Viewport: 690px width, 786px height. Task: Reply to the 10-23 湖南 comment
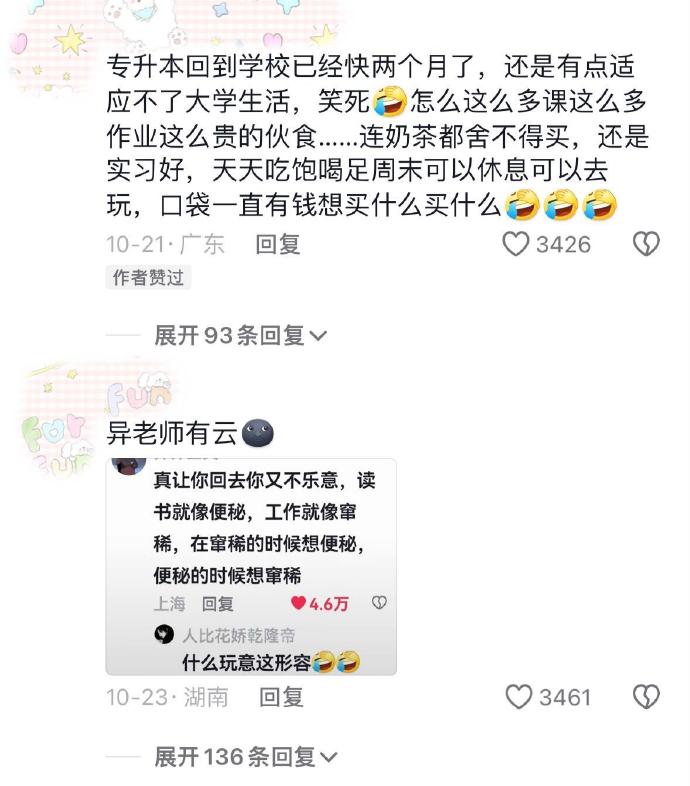tap(281, 697)
